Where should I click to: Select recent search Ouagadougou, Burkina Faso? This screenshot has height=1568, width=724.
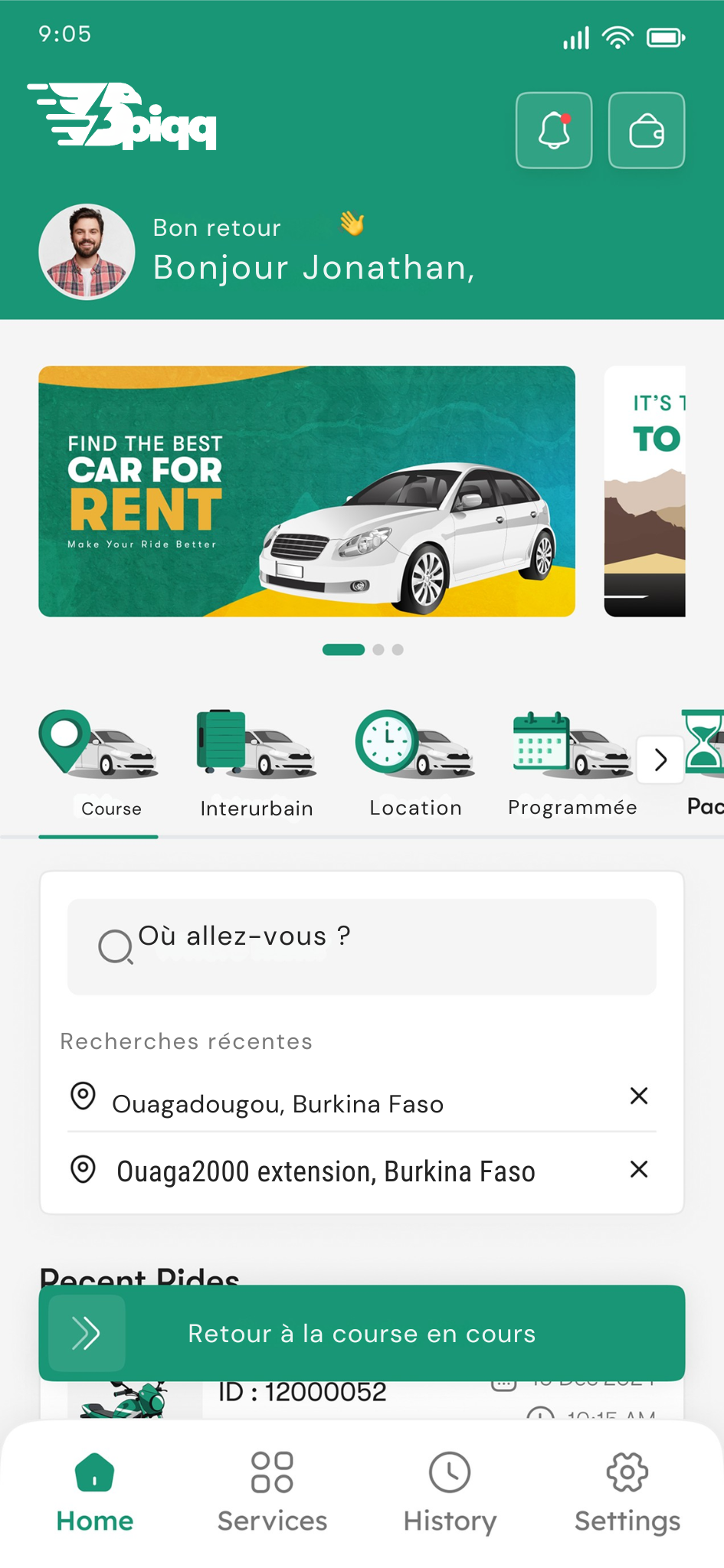(x=277, y=1104)
